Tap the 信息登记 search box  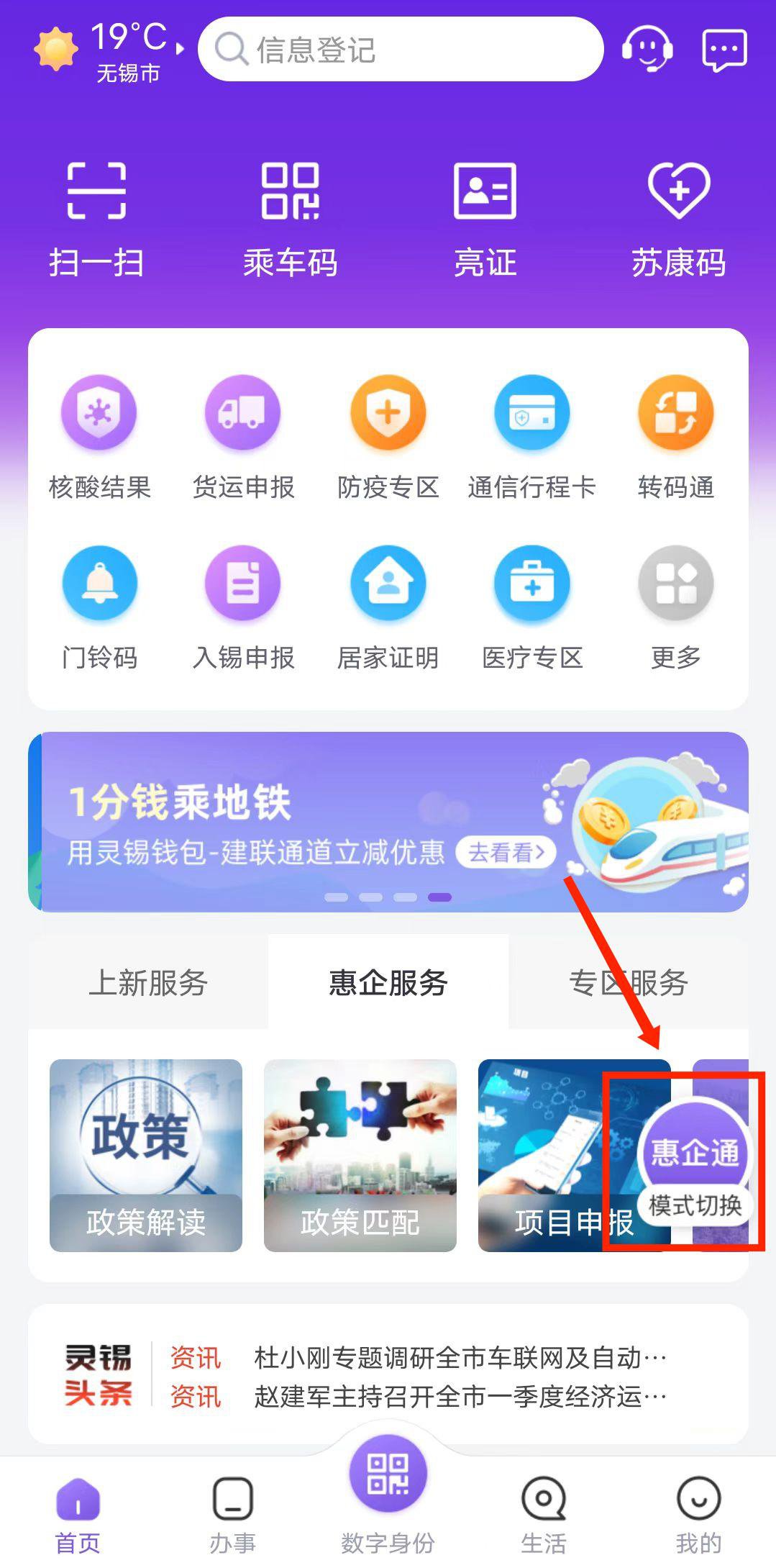coord(400,50)
